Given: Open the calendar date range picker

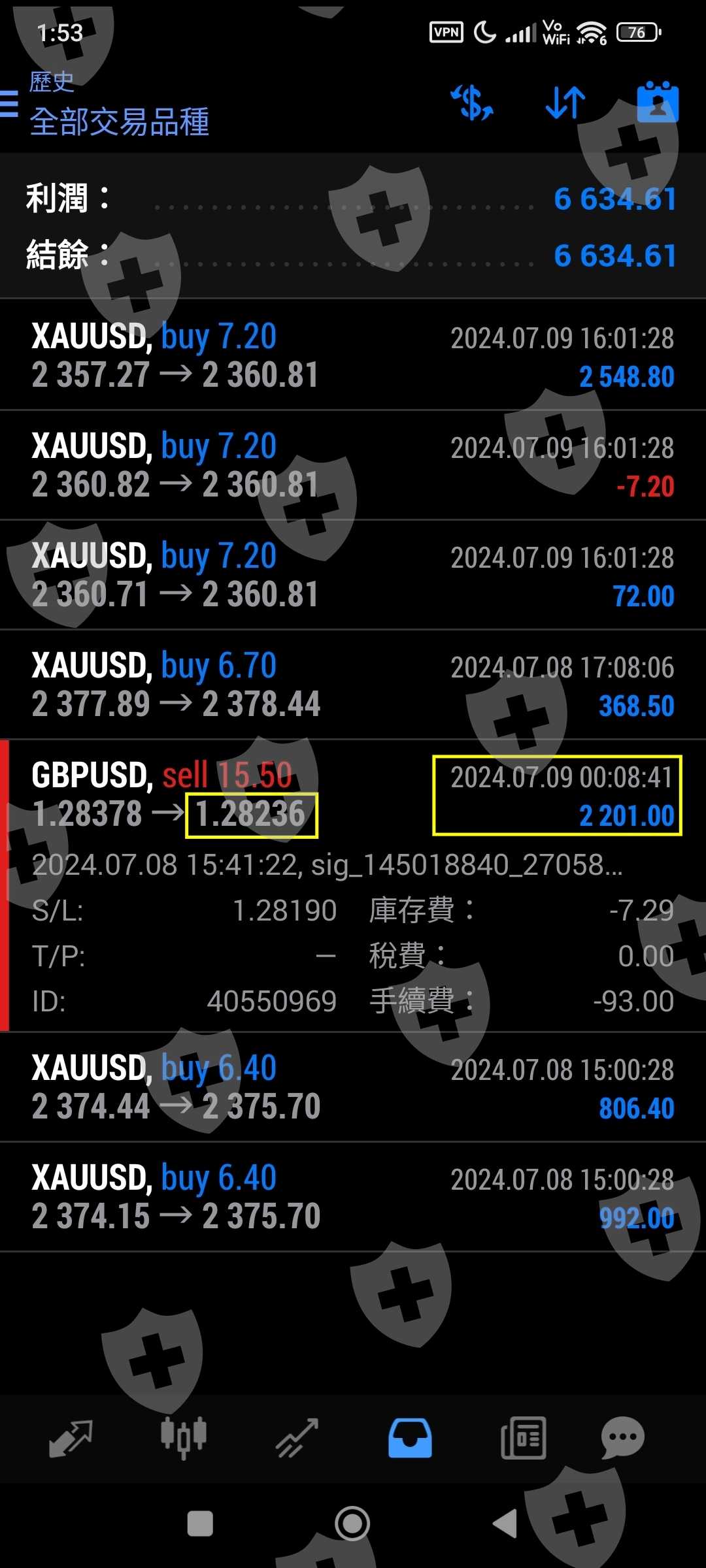Looking at the screenshot, I should coord(658,103).
